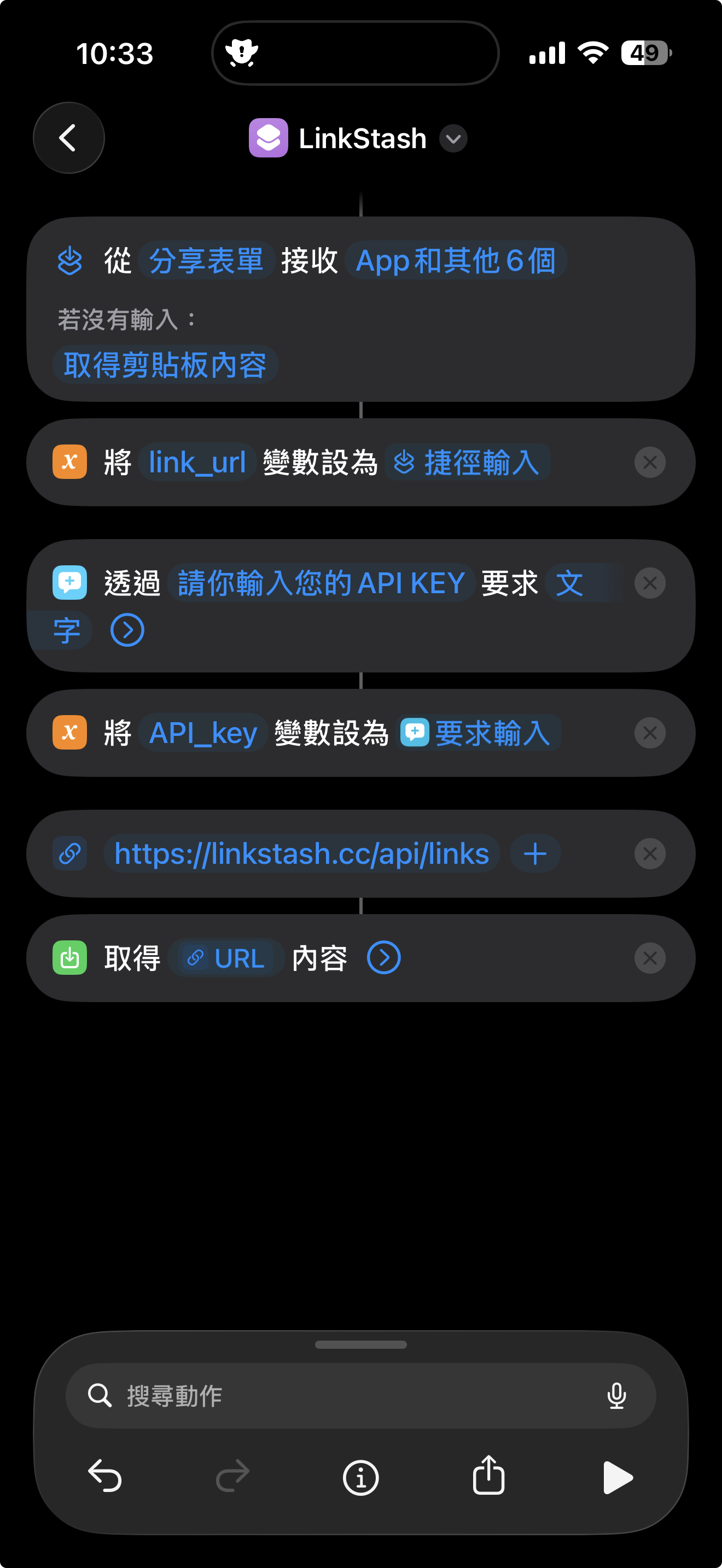Click the Get Contents of URL action icon
The height and width of the screenshot is (1568, 722).
pyautogui.click(x=69, y=957)
